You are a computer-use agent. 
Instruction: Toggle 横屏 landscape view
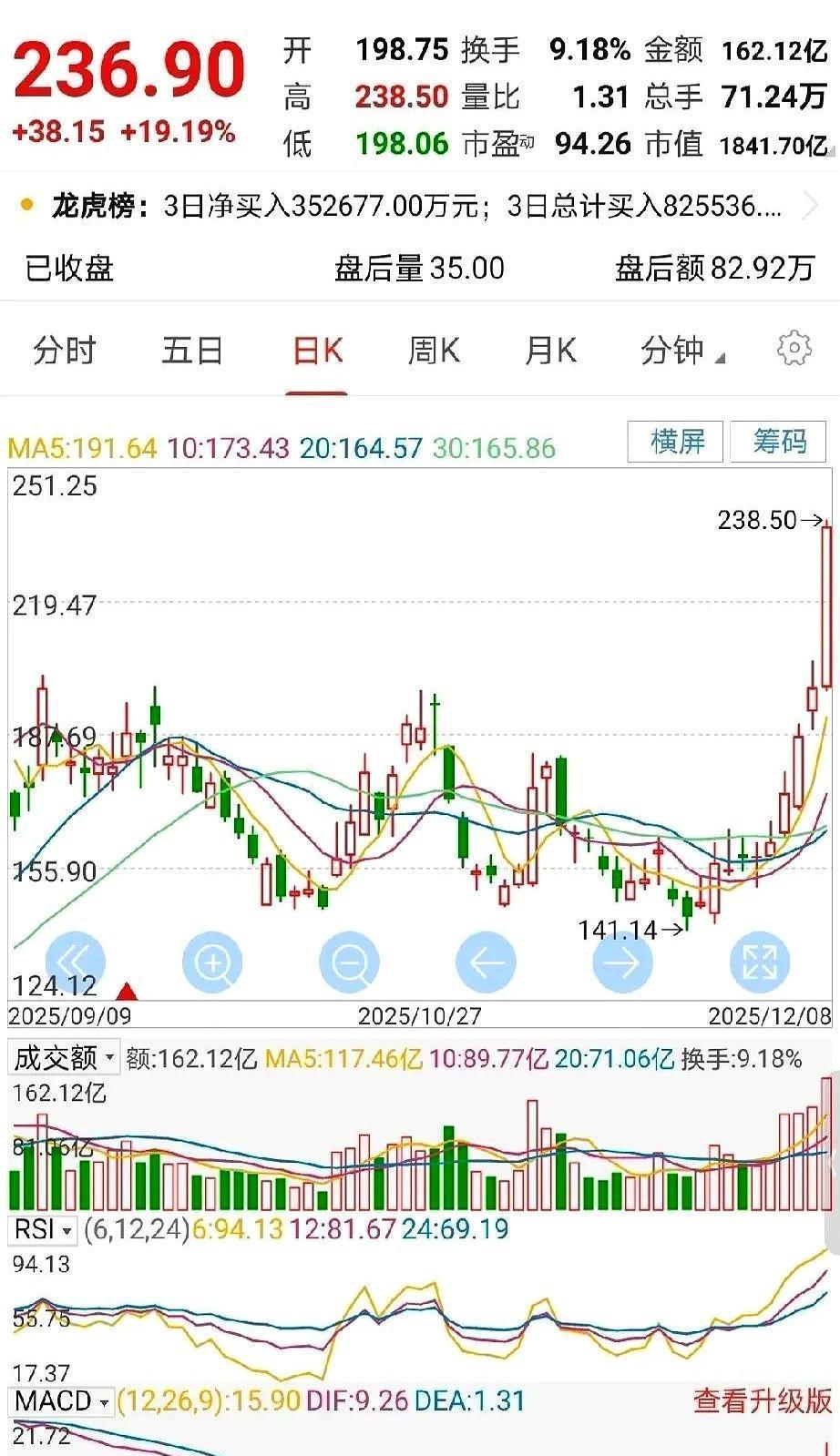(x=675, y=441)
